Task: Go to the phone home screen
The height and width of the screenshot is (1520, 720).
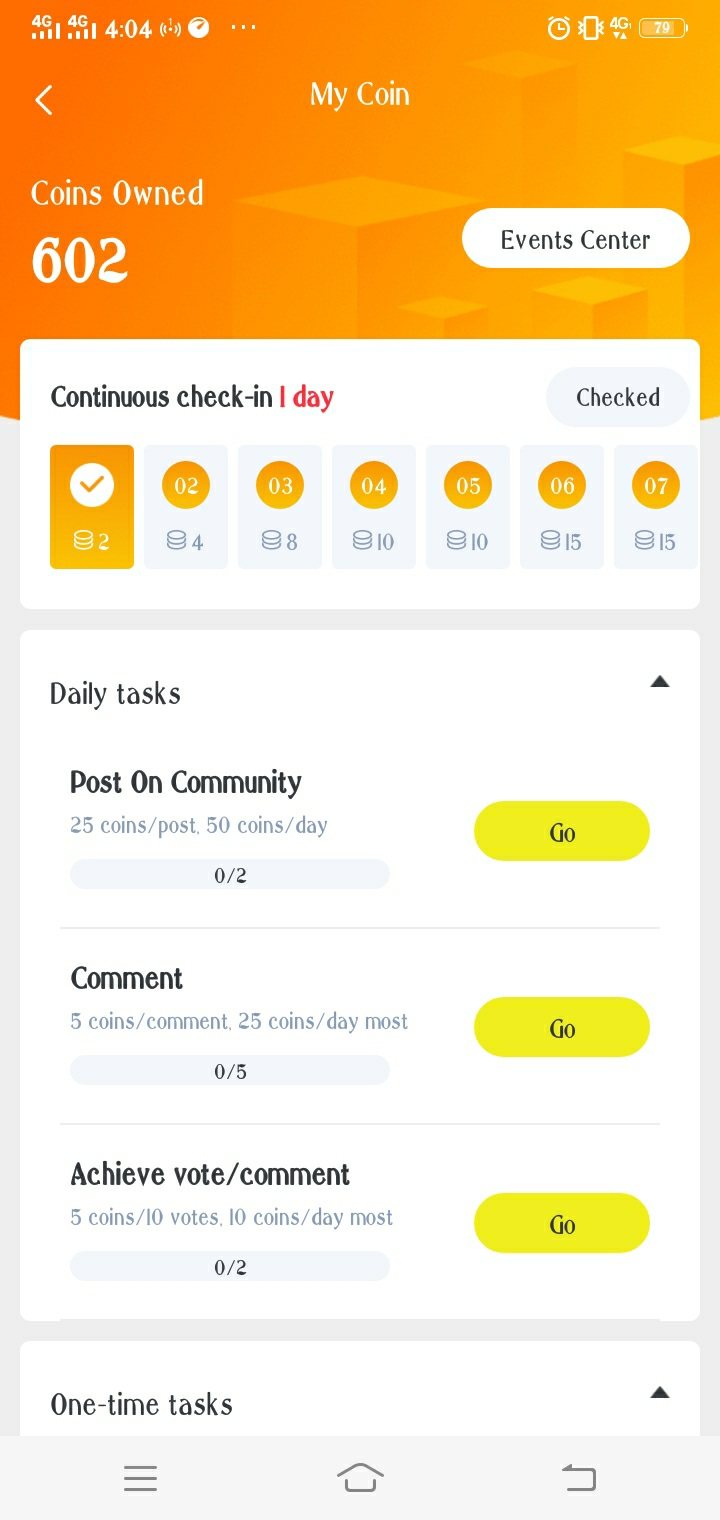Action: tap(360, 1478)
